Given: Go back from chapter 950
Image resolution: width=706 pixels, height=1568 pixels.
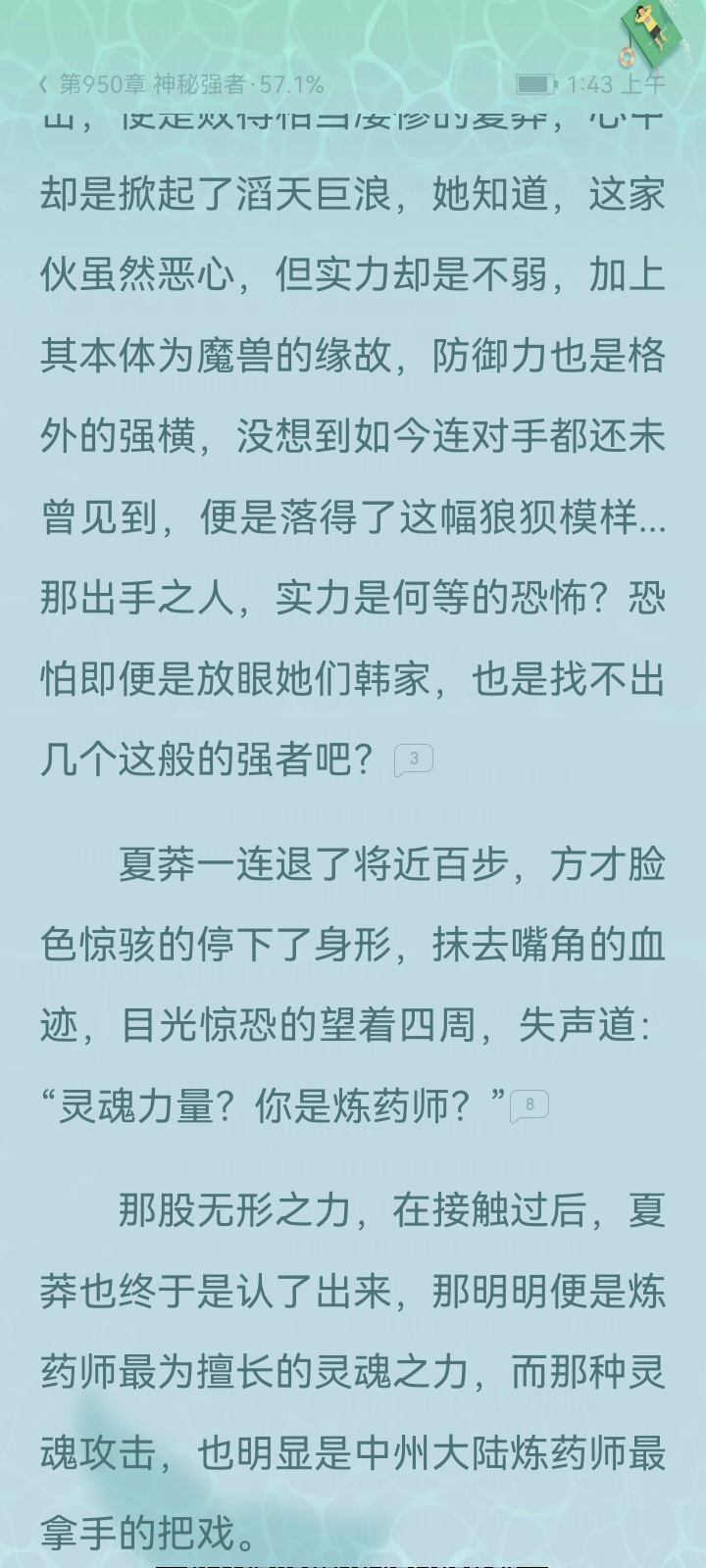Looking at the screenshot, I should 43,85.
